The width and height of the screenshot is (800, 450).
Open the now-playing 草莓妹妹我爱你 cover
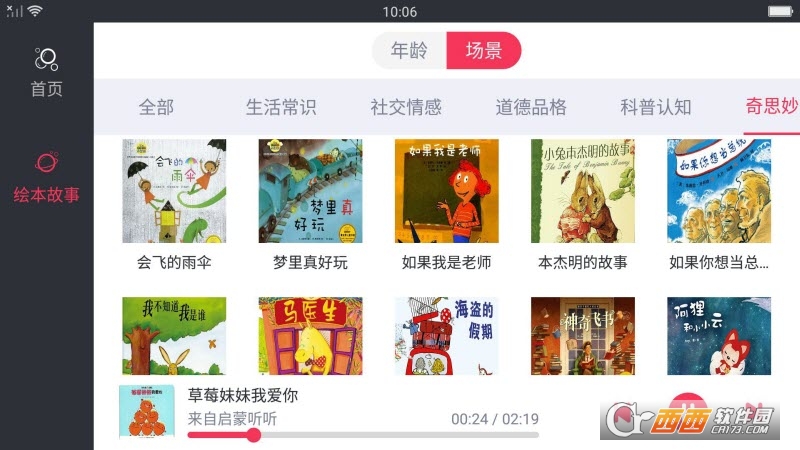pyautogui.click(x=146, y=411)
